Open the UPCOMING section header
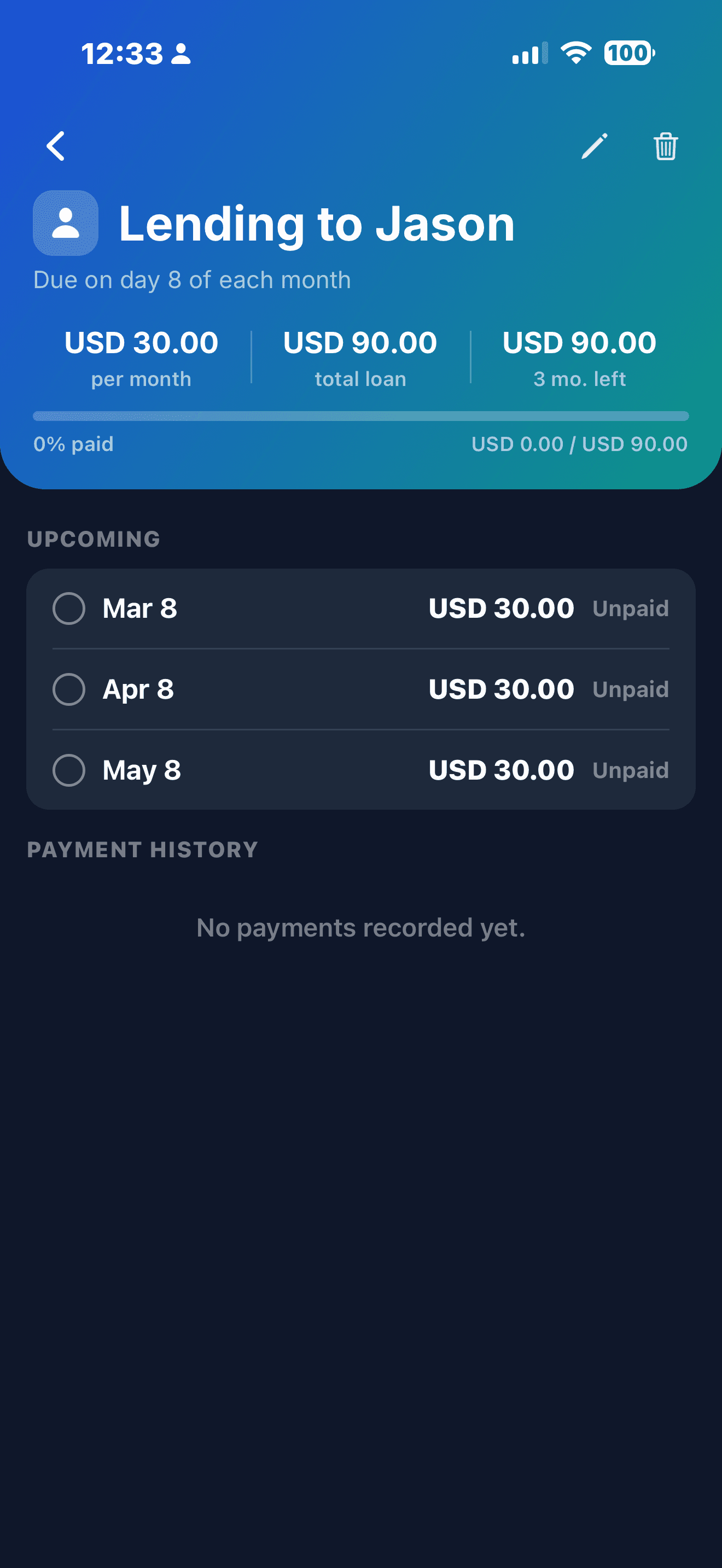The width and height of the screenshot is (722, 1568). tap(93, 539)
